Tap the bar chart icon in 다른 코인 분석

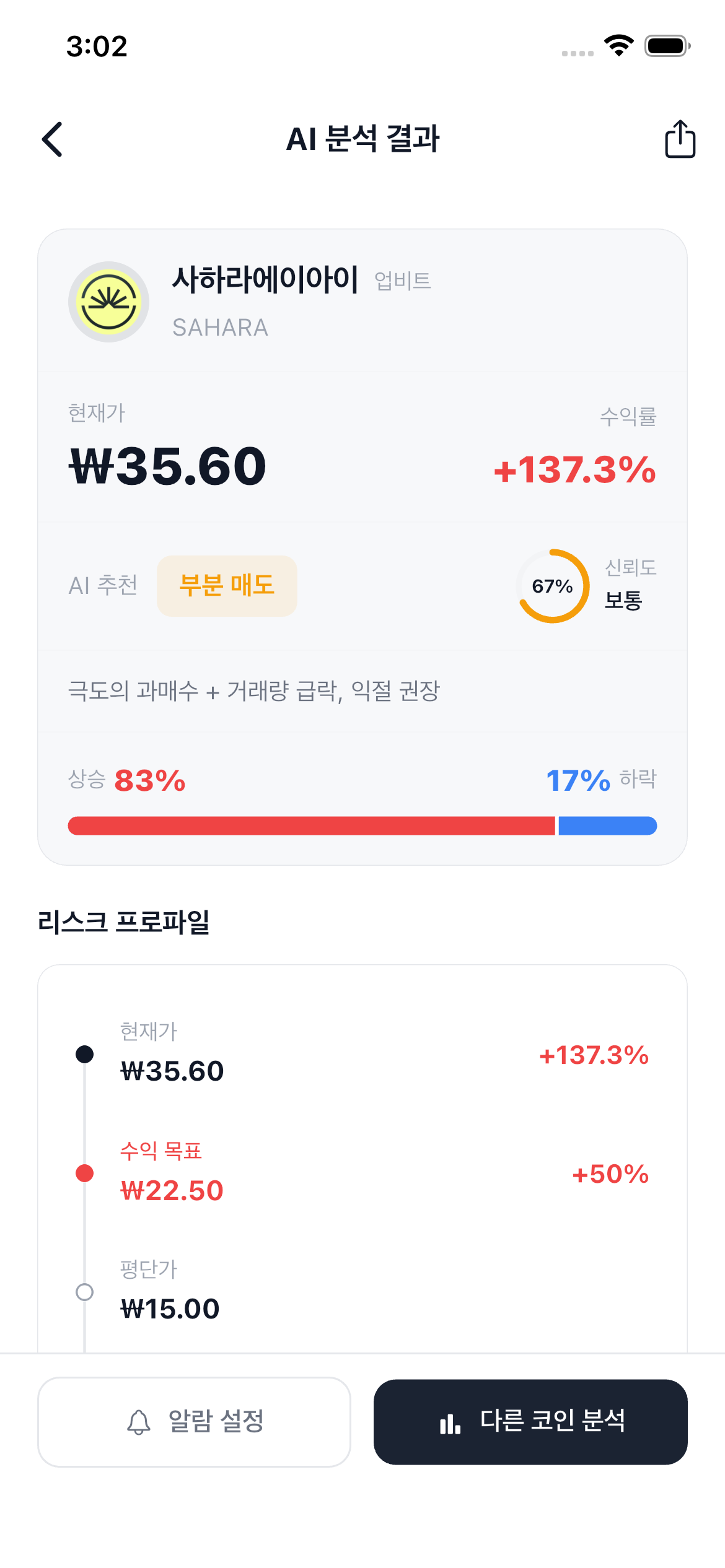[449, 1422]
